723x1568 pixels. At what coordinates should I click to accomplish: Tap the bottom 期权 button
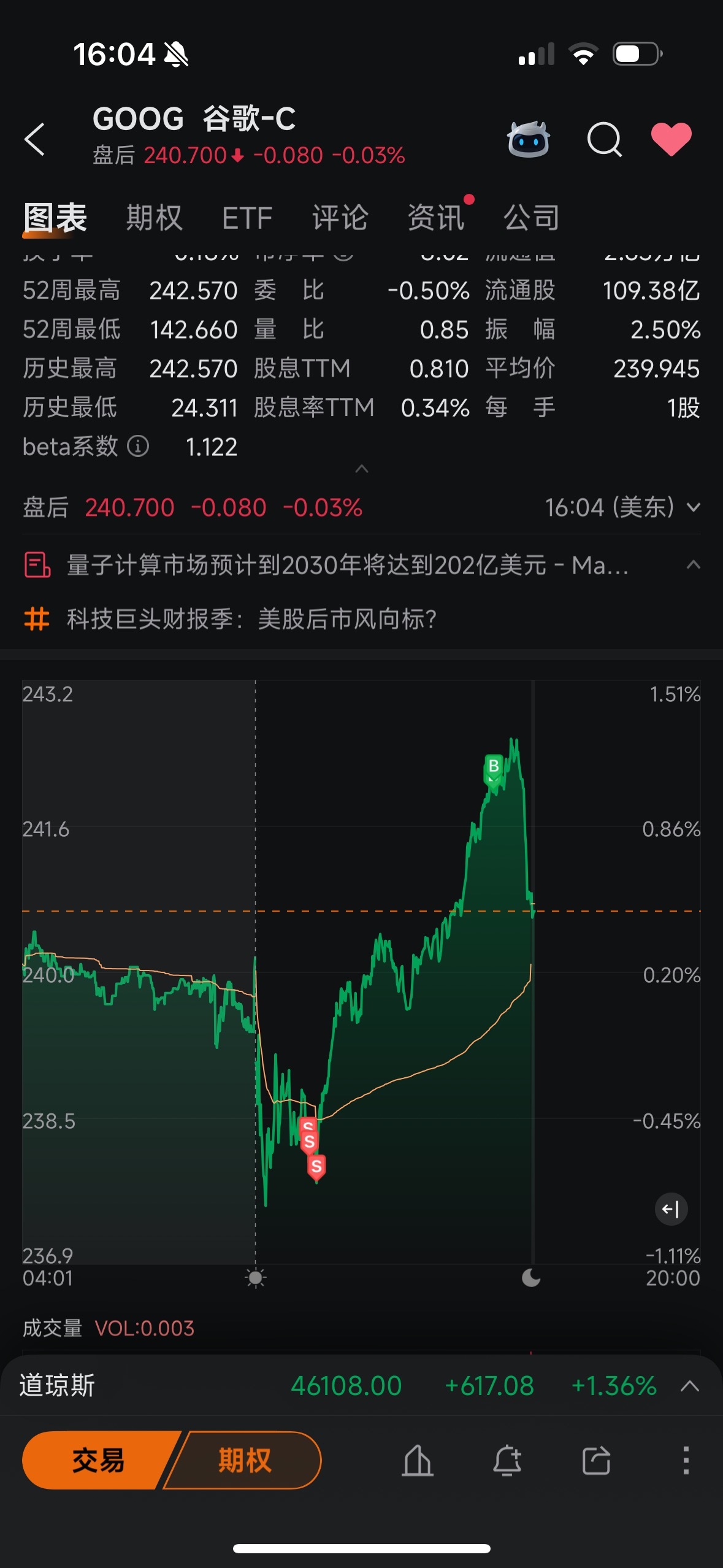(244, 1460)
